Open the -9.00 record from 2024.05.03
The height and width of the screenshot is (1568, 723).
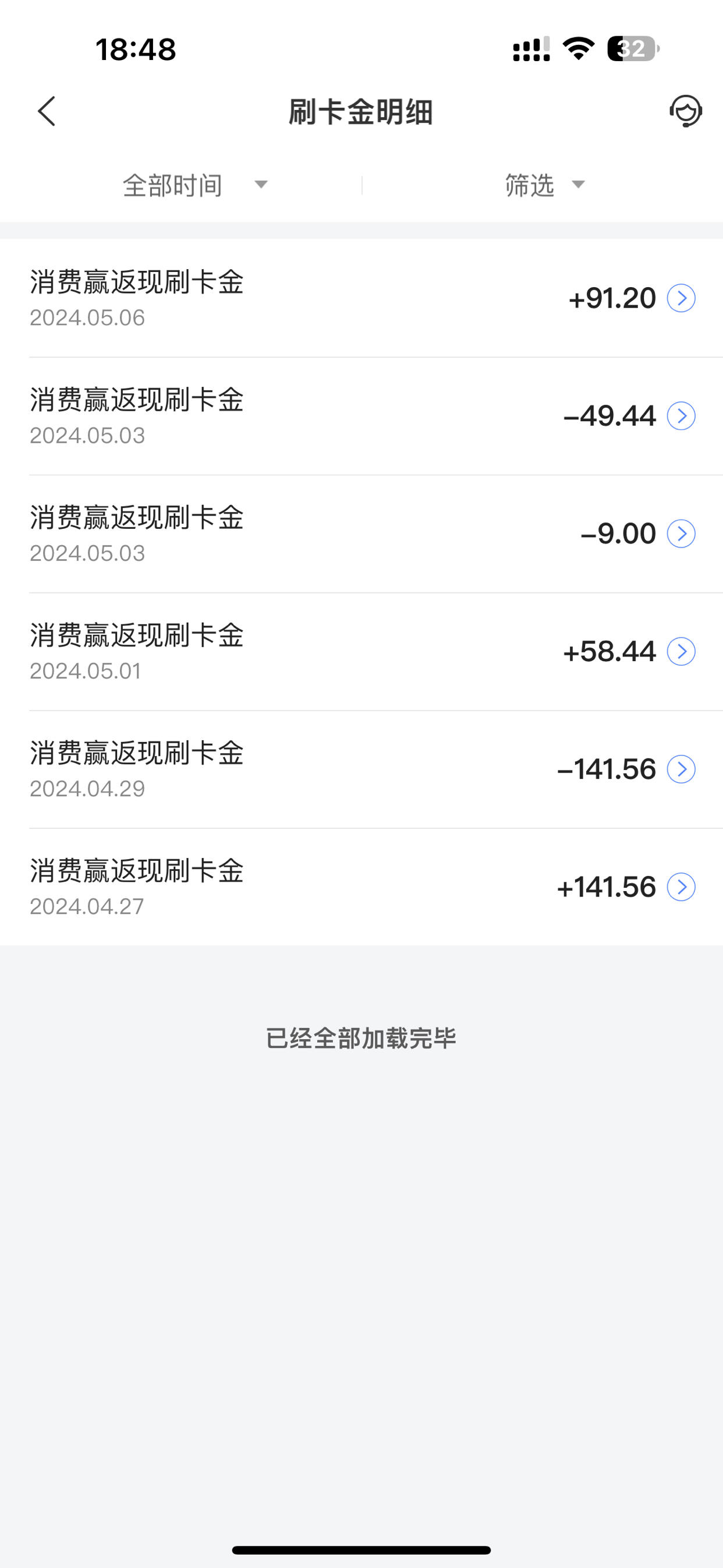tap(361, 534)
